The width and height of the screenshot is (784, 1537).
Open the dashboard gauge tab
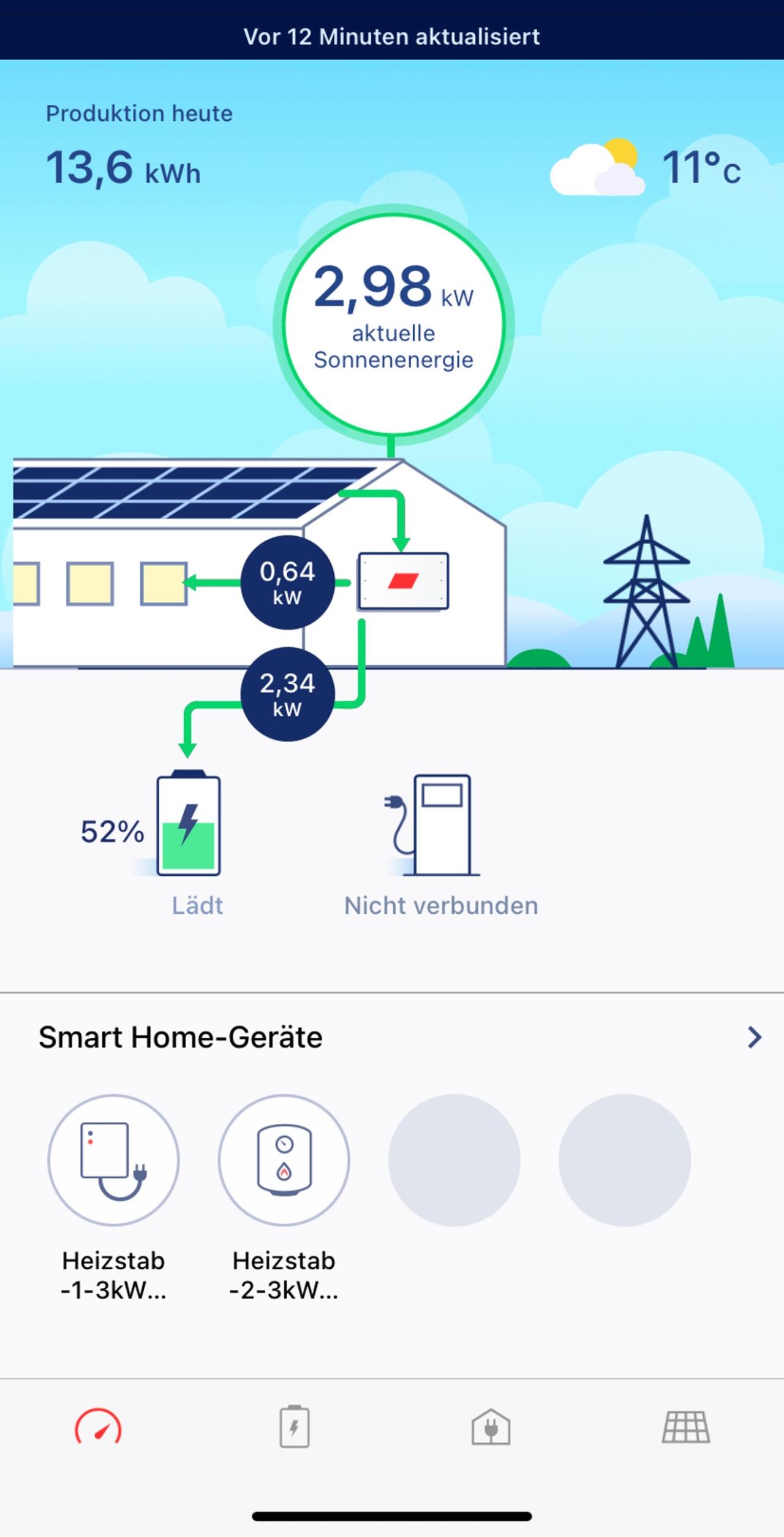tap(98, 1427)
